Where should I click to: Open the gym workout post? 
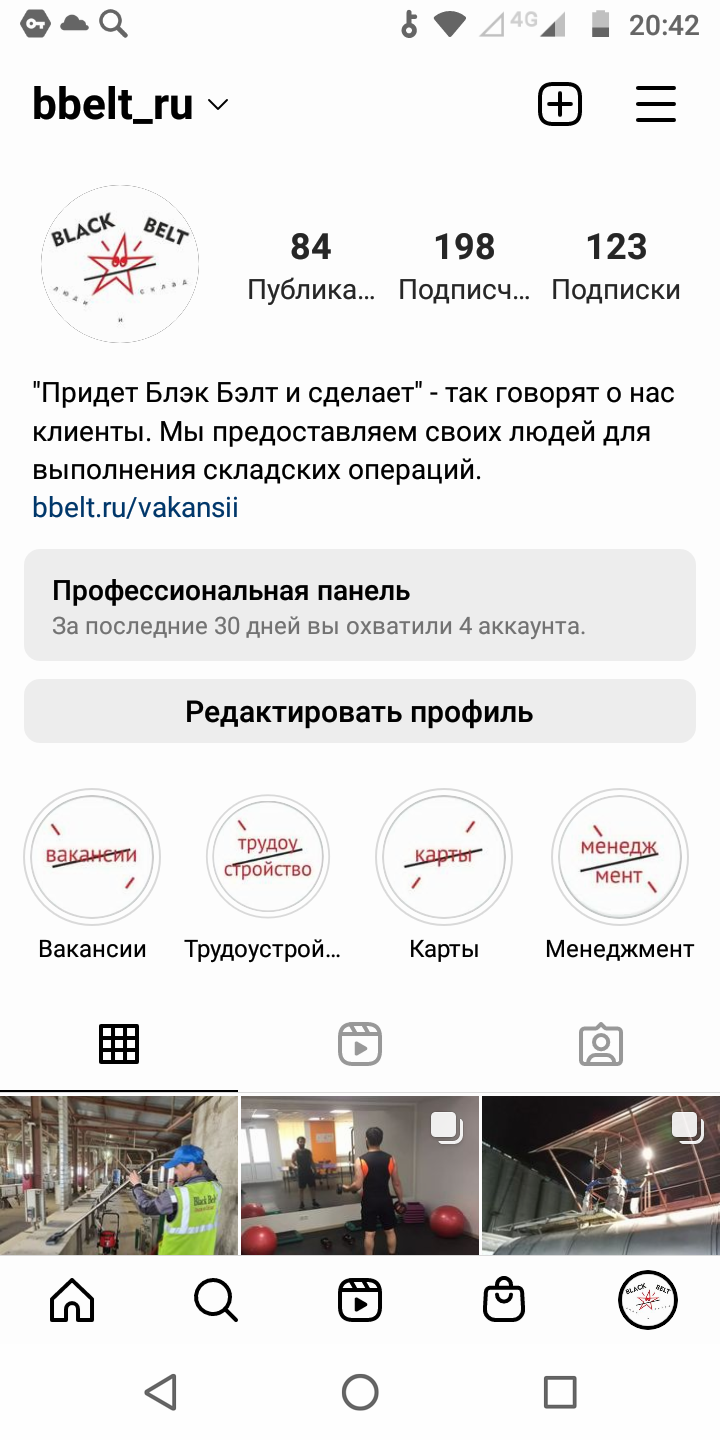(360, 1175)
